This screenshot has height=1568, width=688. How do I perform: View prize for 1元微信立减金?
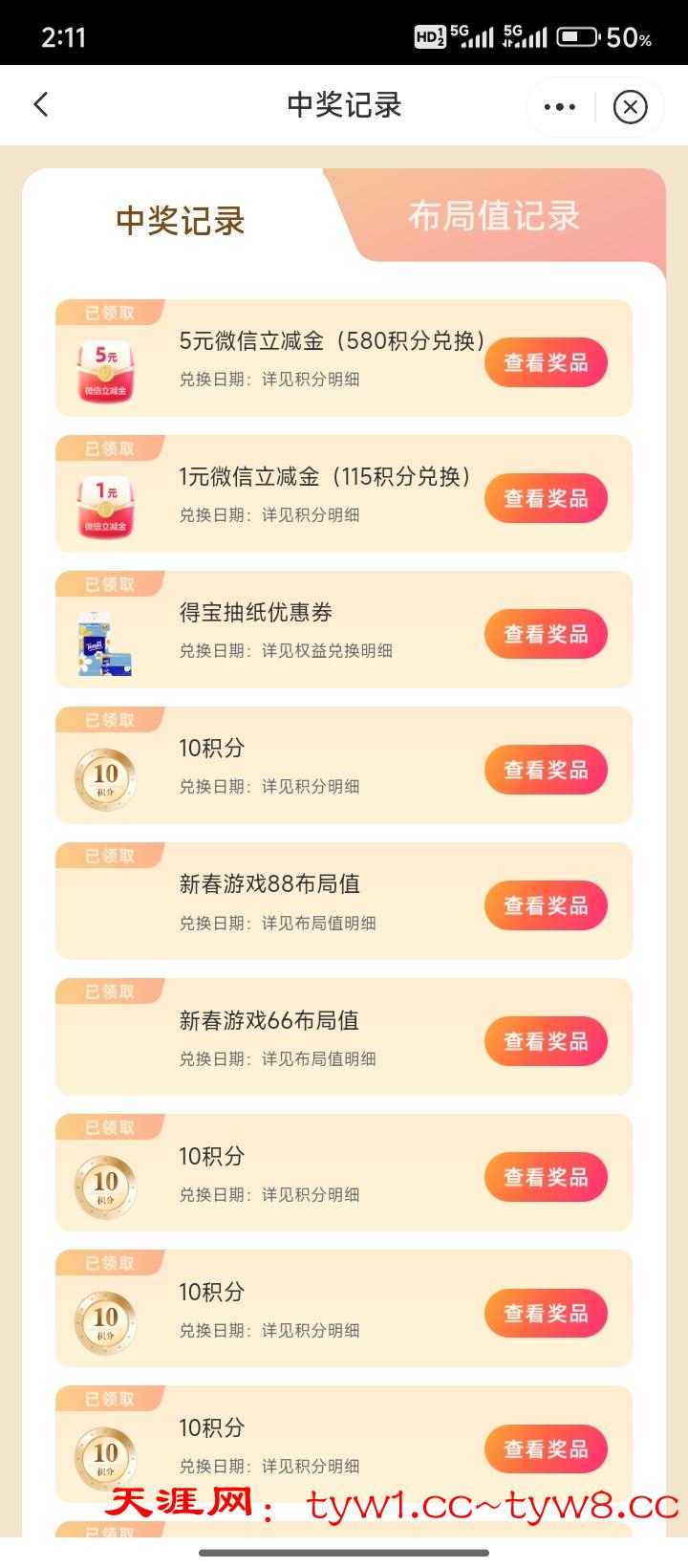pos(546,499)
